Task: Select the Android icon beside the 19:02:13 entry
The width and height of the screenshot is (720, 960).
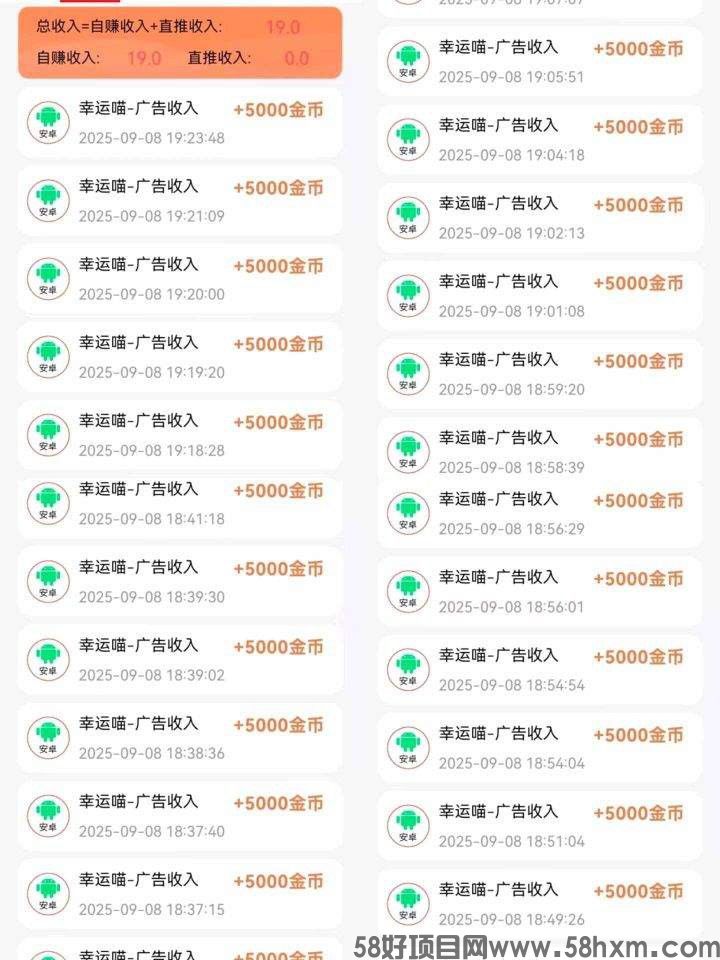Action: (x=410, y=215)
